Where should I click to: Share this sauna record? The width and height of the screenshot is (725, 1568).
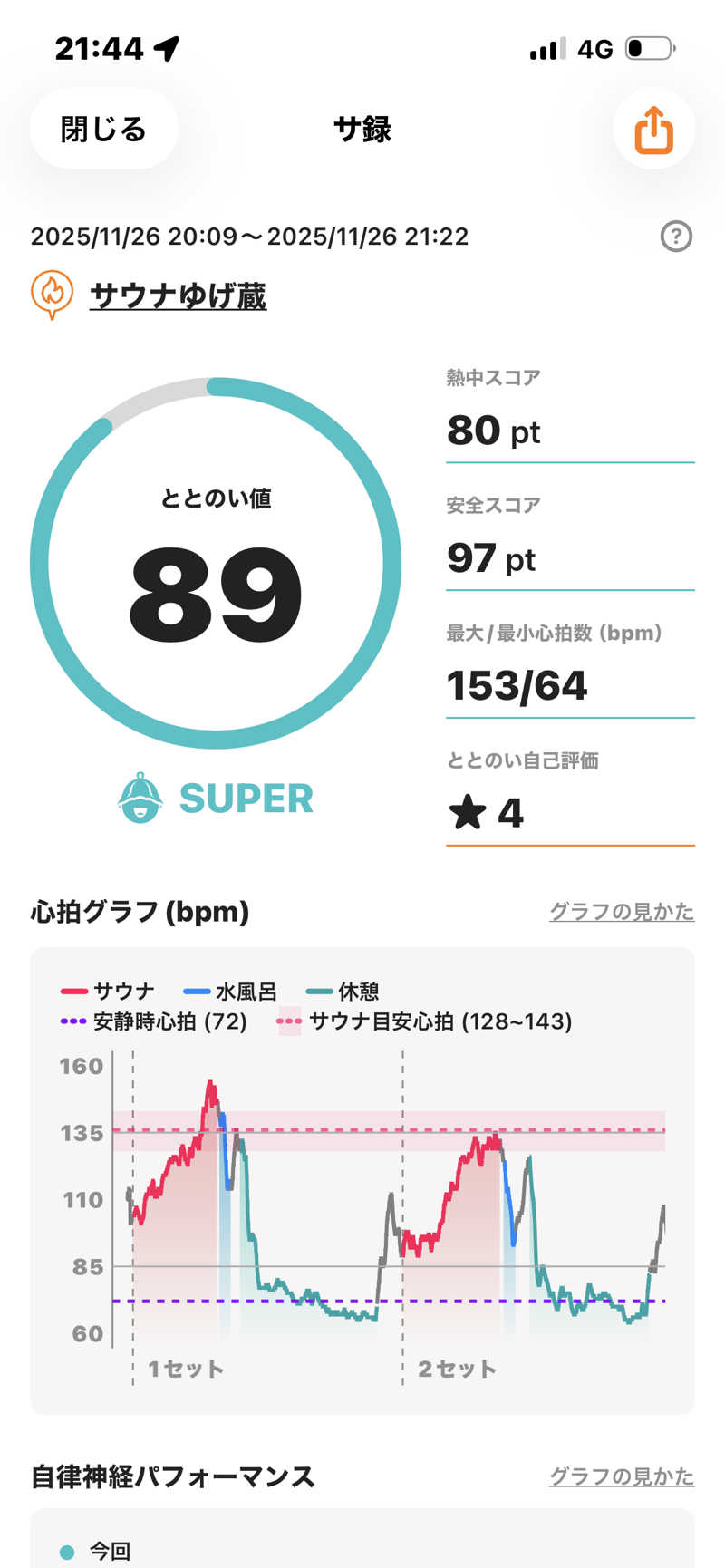pyautogui.click(x=653, y=130)
